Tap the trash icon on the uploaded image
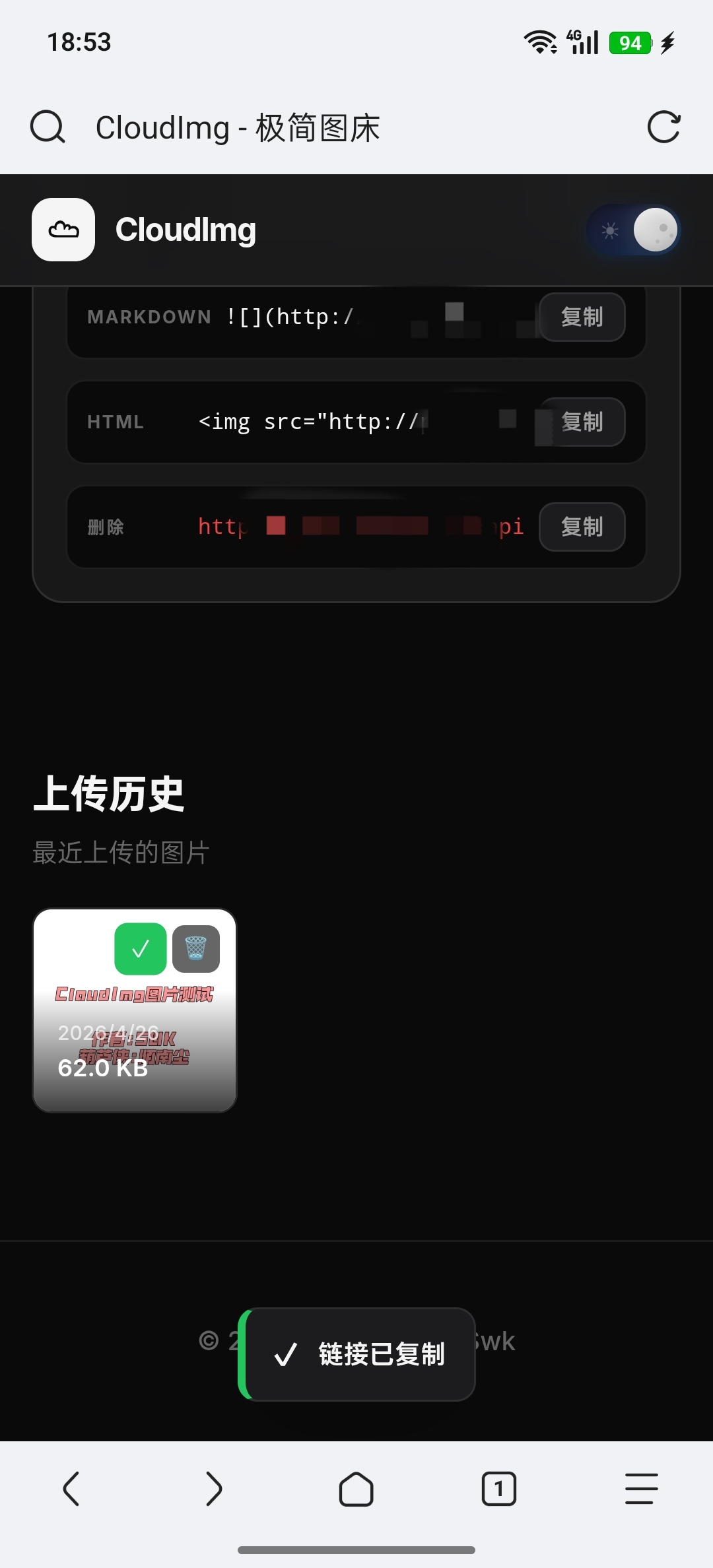 pos(196,949)
